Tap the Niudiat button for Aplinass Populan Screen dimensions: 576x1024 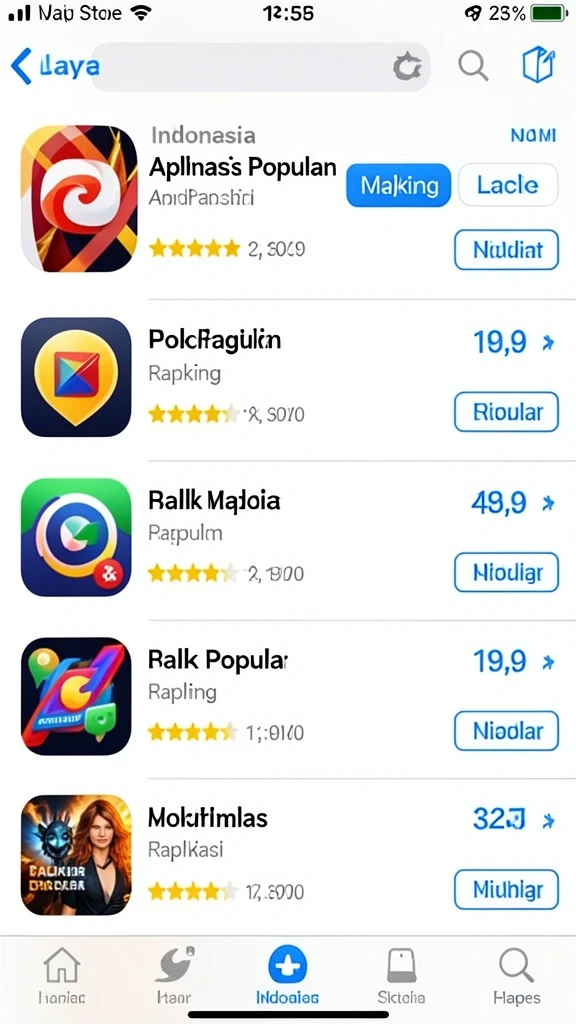[507, 249]
